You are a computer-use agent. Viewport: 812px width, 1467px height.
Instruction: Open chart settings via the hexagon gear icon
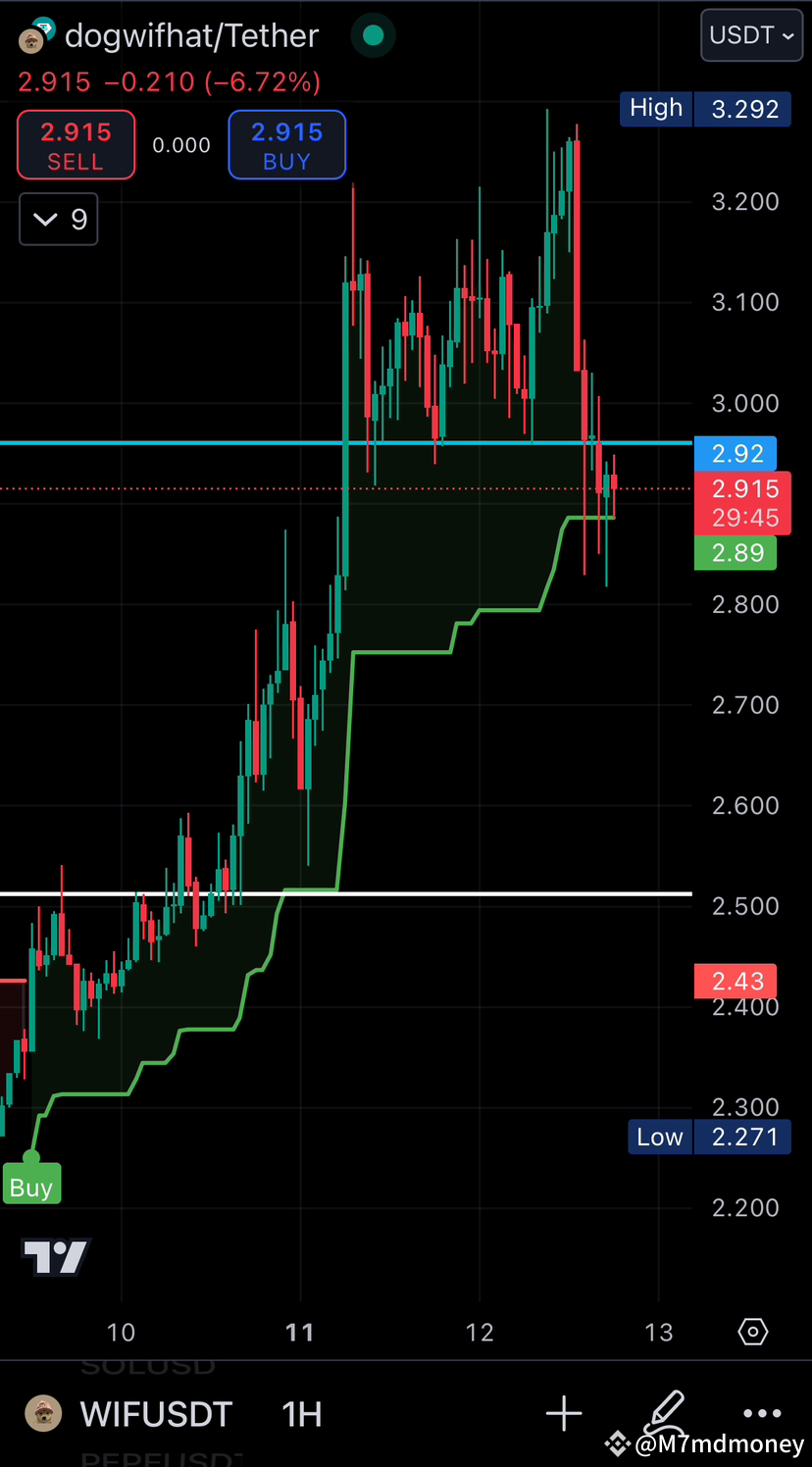pyautogui.click(x=752, y=1332)
